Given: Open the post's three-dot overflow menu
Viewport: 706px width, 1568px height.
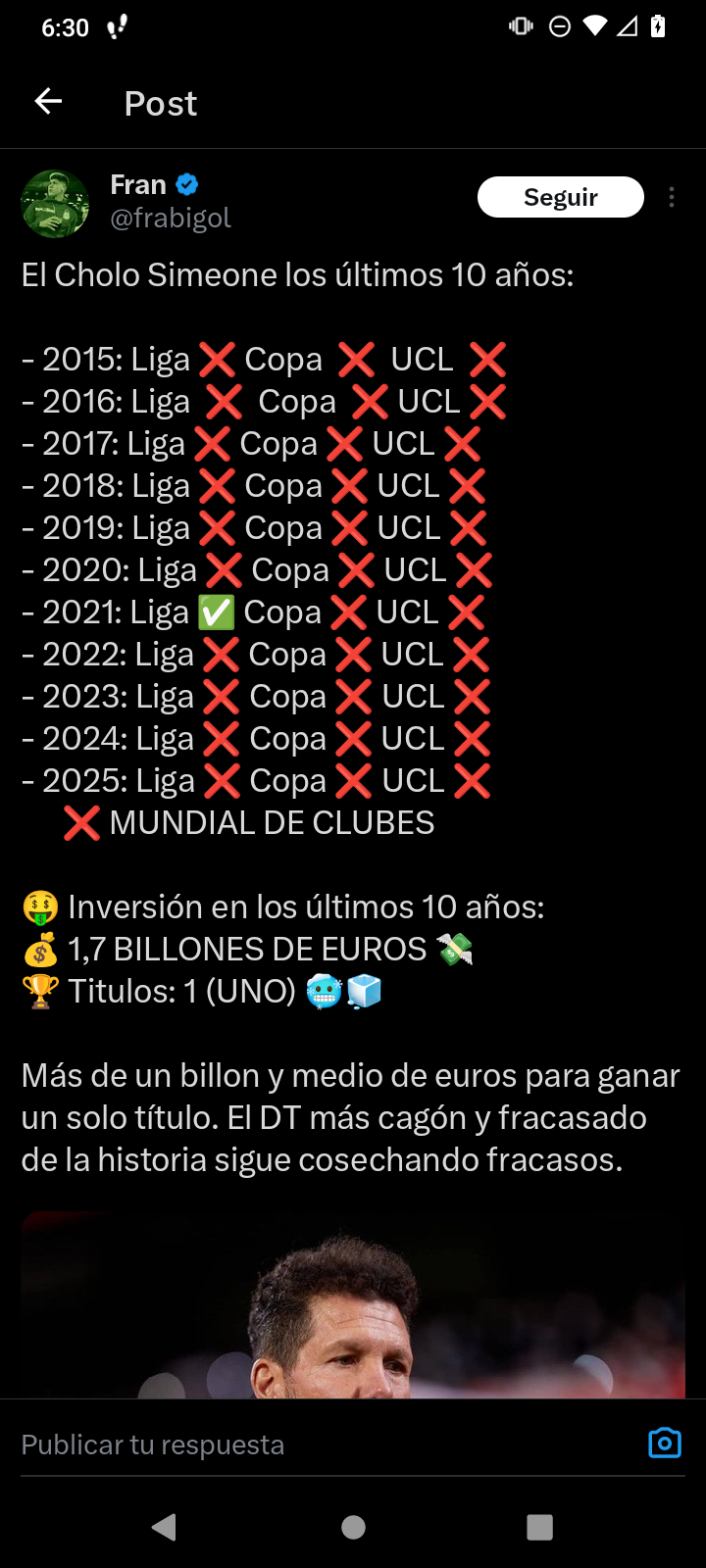Looking at the screenshot, I should point(672,197).
